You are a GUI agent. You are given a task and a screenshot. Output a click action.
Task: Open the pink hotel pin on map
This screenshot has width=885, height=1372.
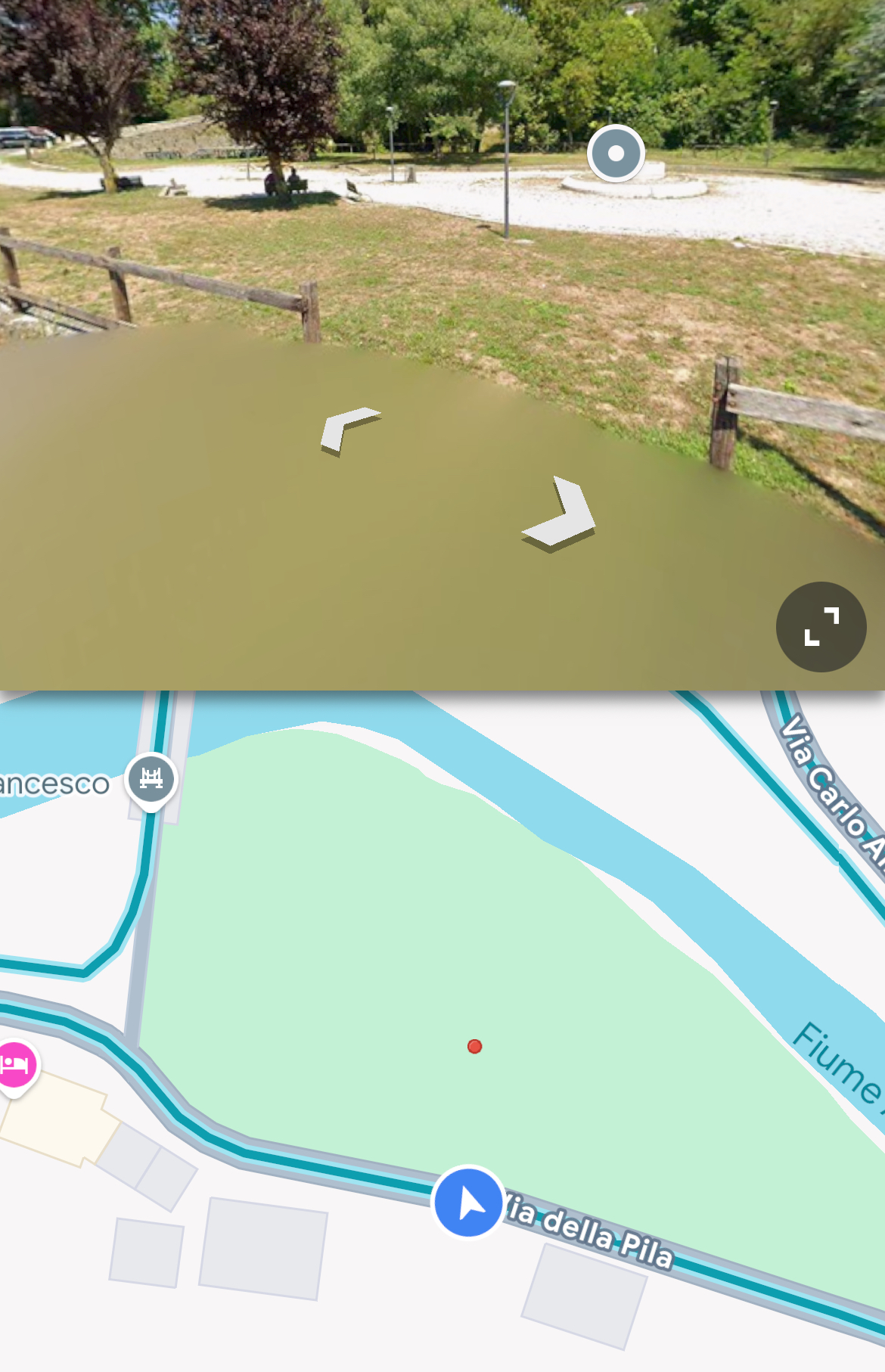tap(16, 1064)
